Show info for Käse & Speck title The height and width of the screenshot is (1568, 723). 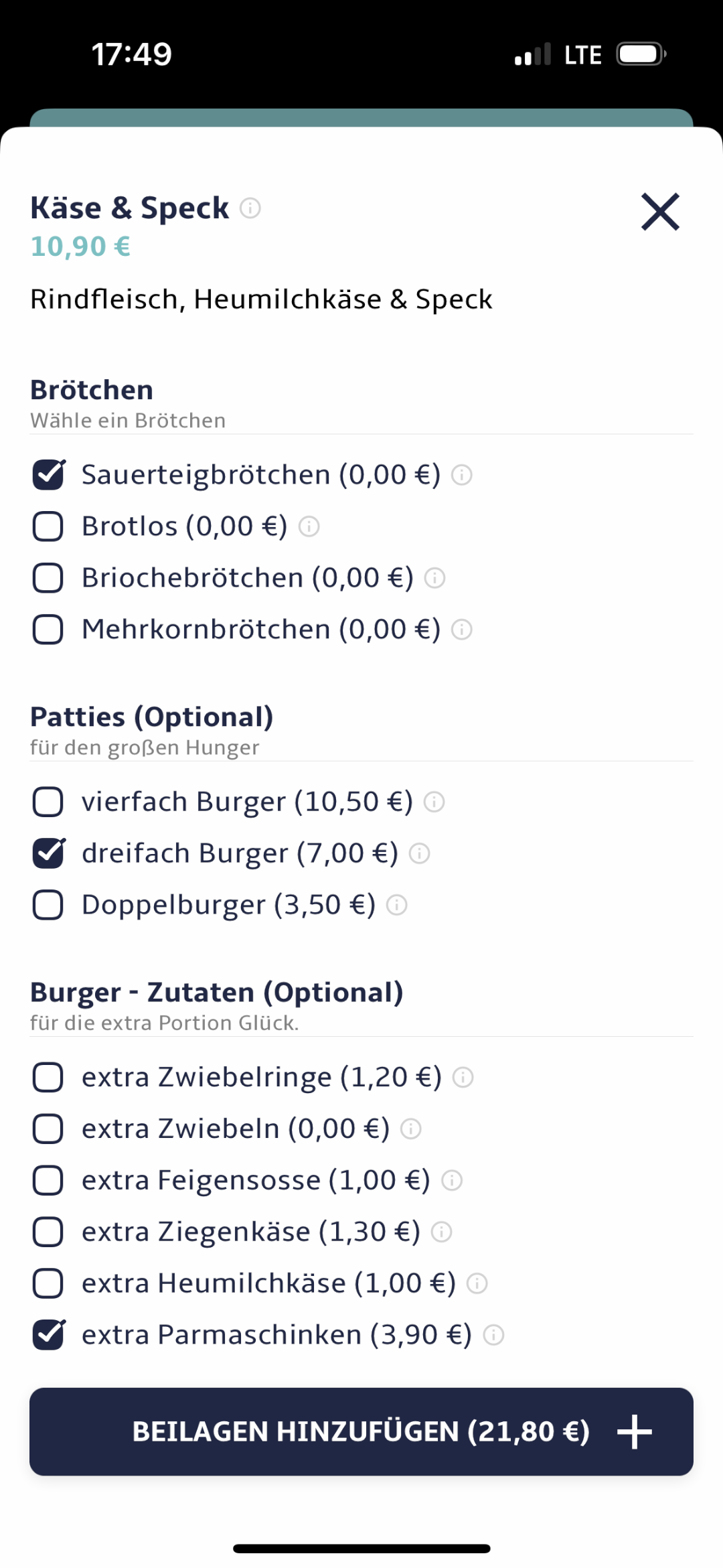coord(250,208)
